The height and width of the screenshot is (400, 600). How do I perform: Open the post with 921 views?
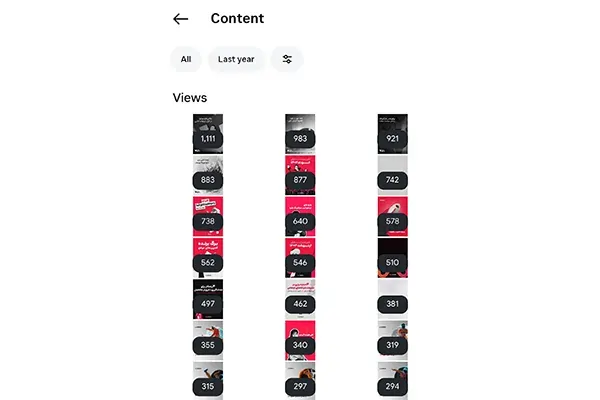(392, 132)
